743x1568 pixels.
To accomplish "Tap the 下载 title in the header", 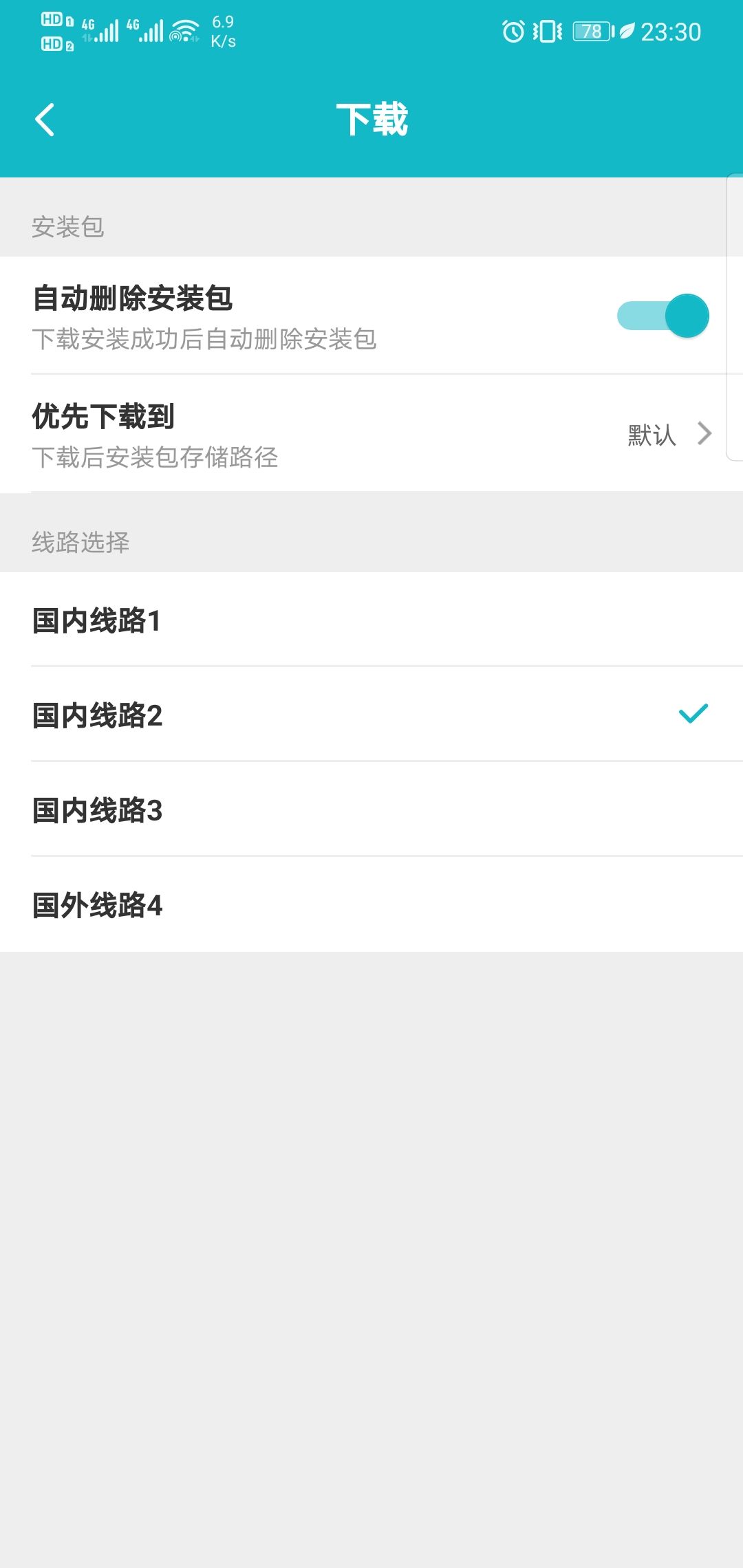I will 371,118.
